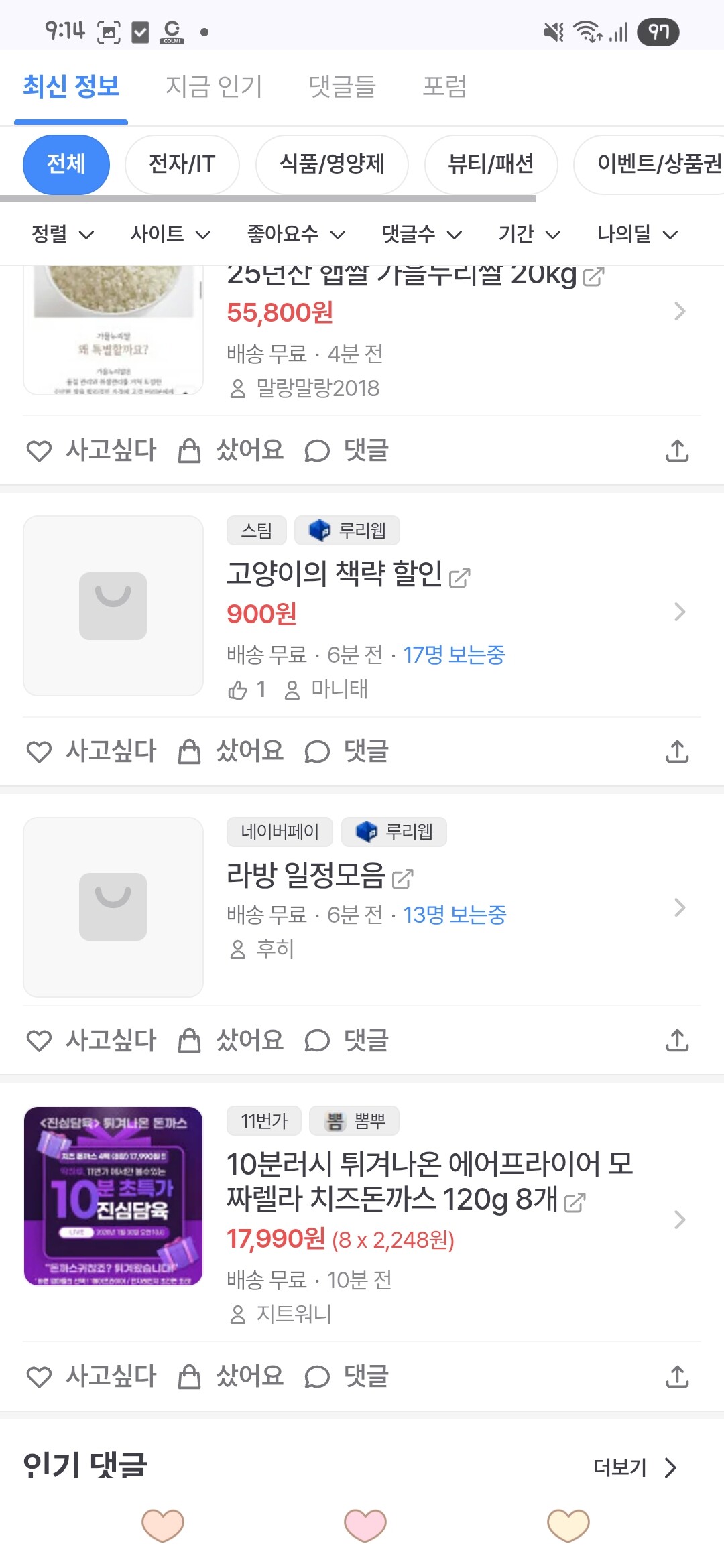Tap 사고싶다 under 고양이의 책략 할인

click(91, 752)
